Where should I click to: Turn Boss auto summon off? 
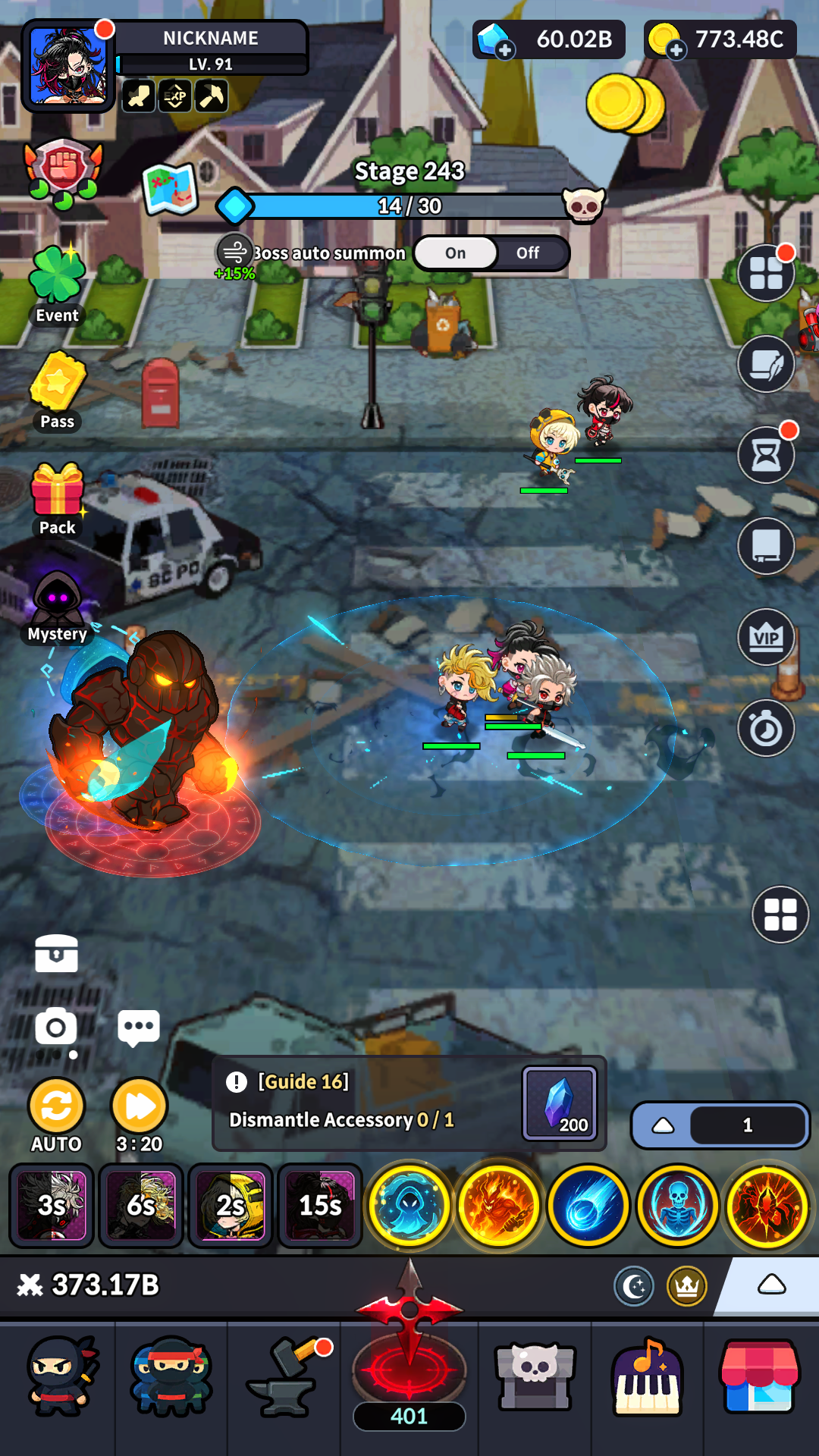coord(529,253)
